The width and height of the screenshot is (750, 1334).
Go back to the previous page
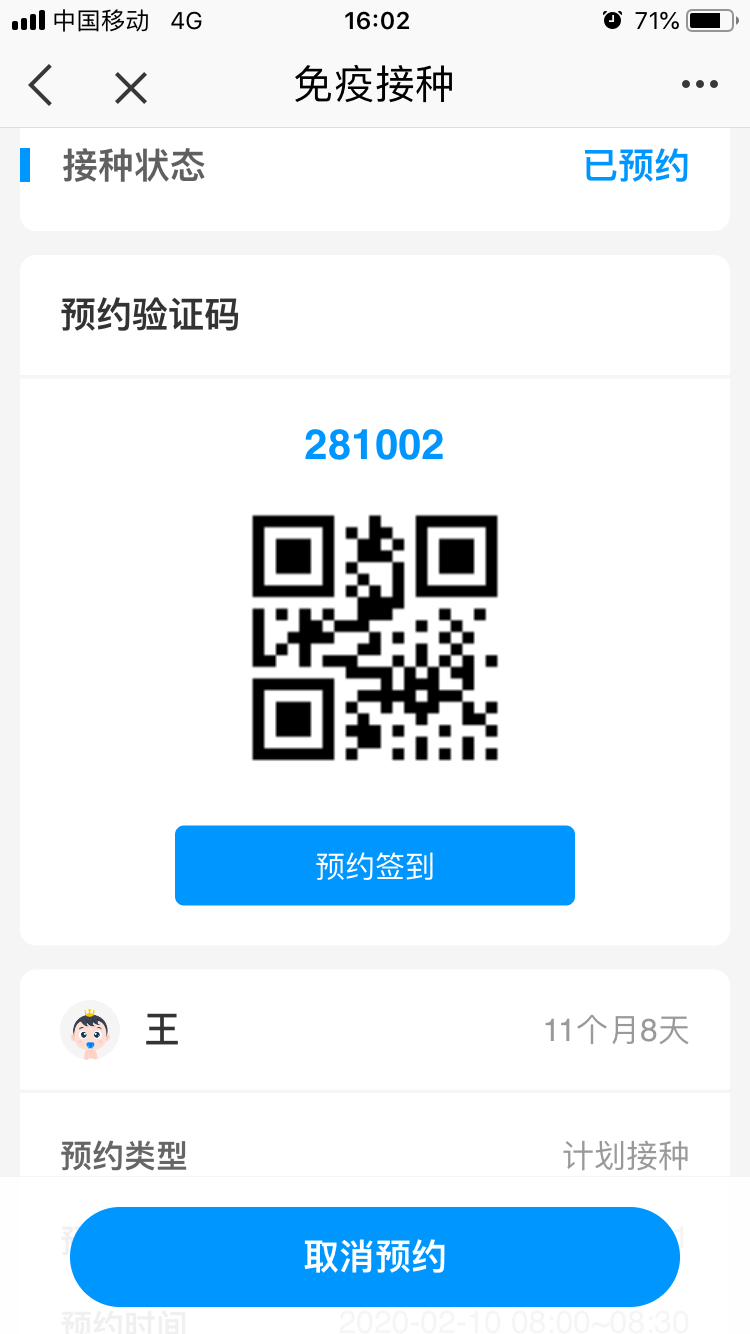40,86
